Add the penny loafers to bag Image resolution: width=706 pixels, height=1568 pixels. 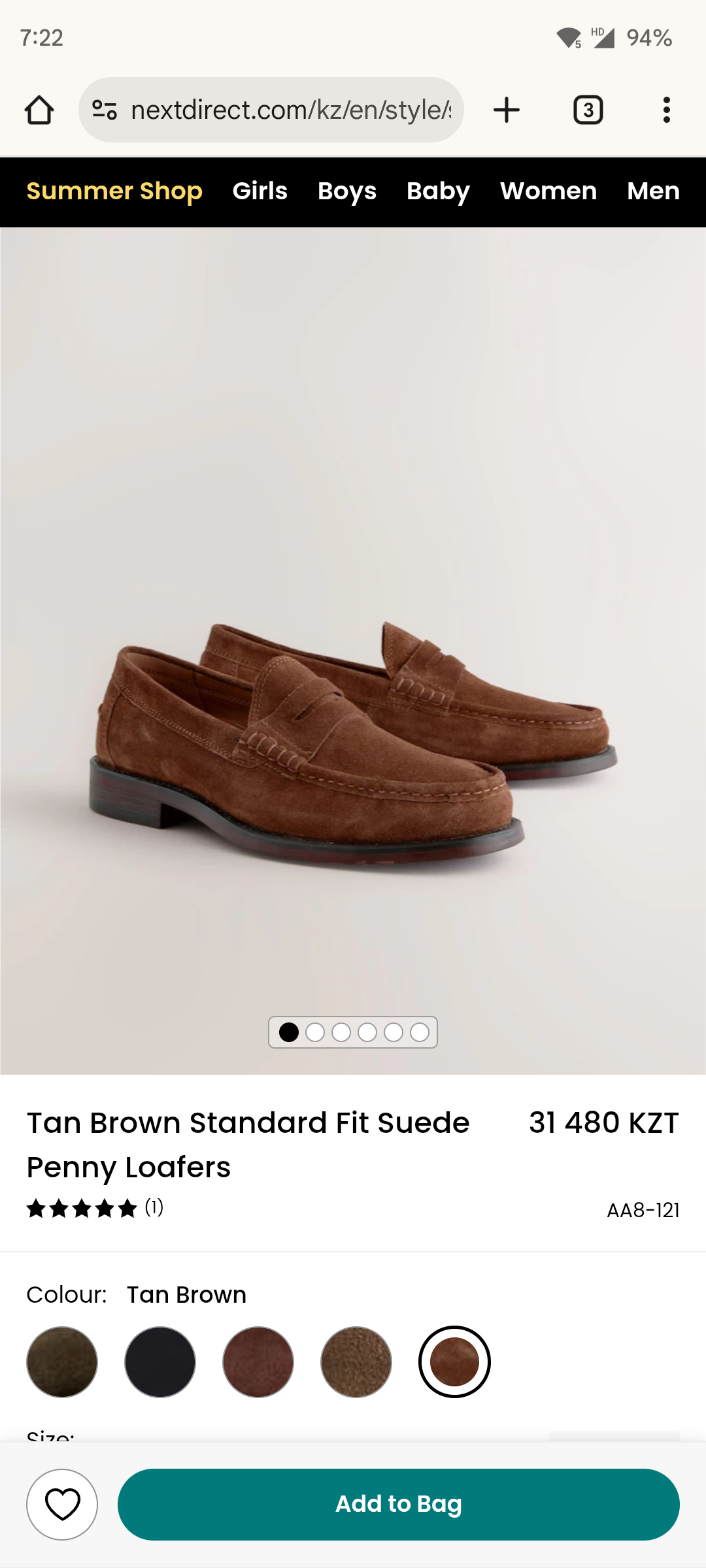(x=399, y=1505)
